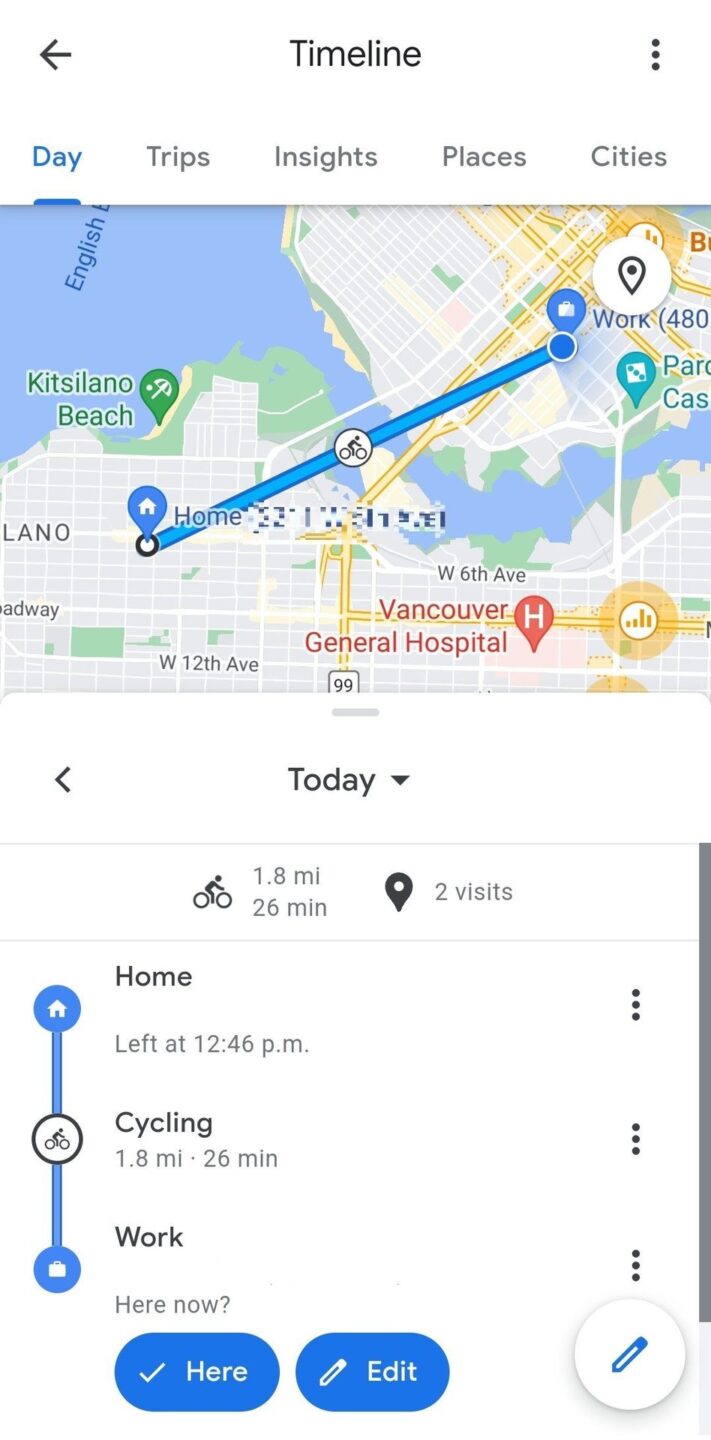Viewport: 711px width, 1440px height.
Task: Open the Cities tab
Action: tap(628, 157)
